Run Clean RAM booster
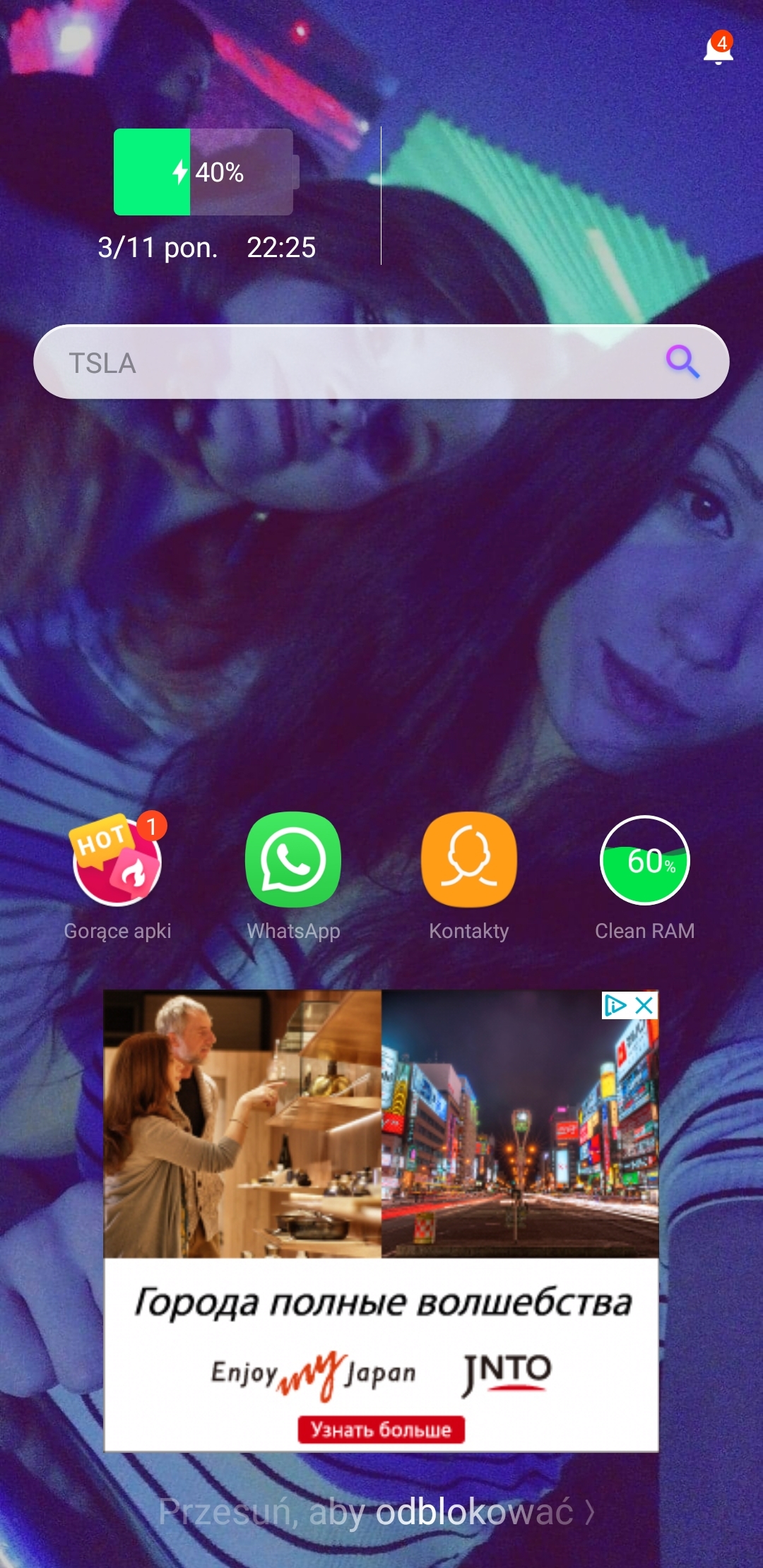763x1568 pixels. [644, 860]
